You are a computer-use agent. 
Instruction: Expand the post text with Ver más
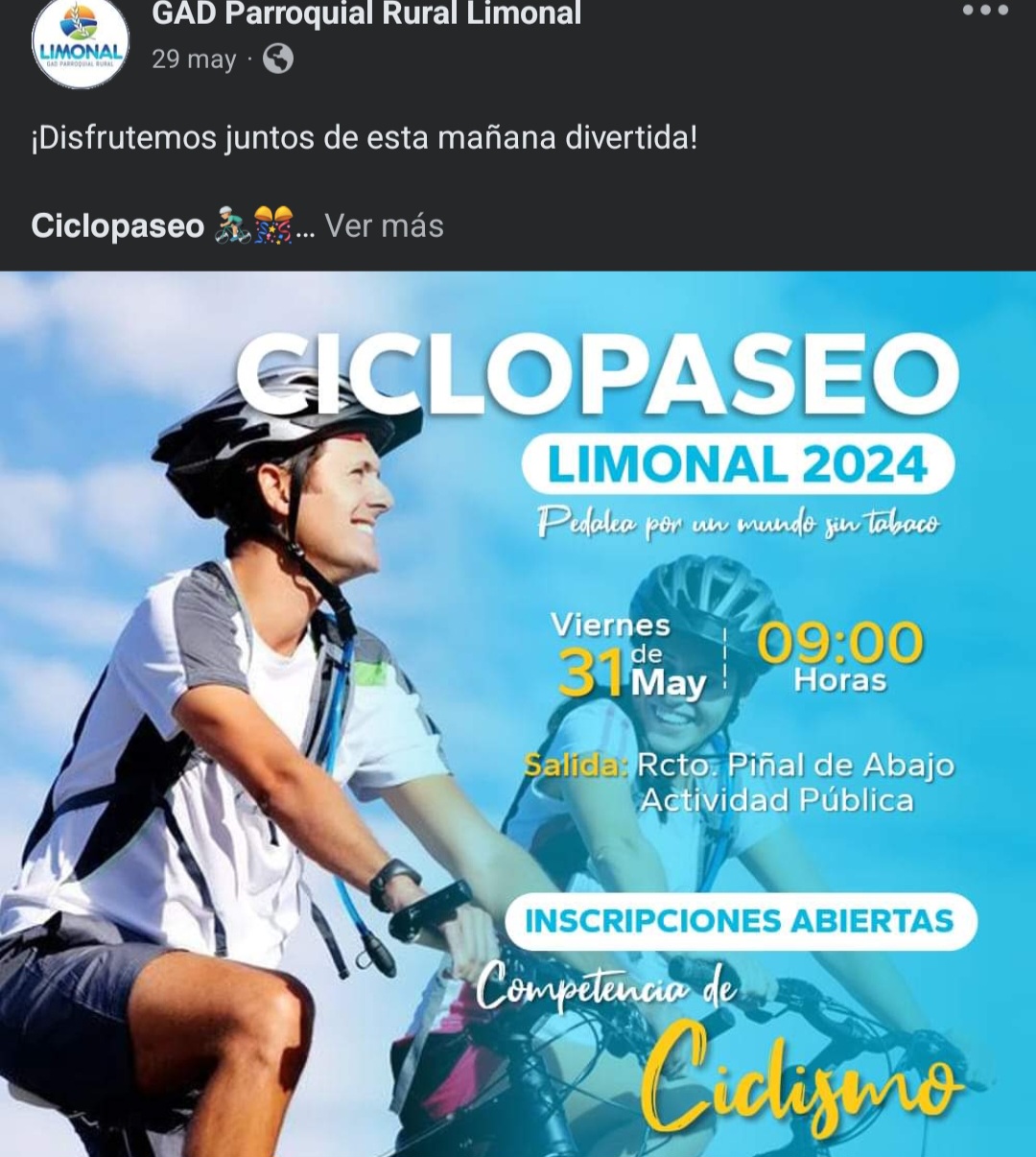[x=384, y=225]
